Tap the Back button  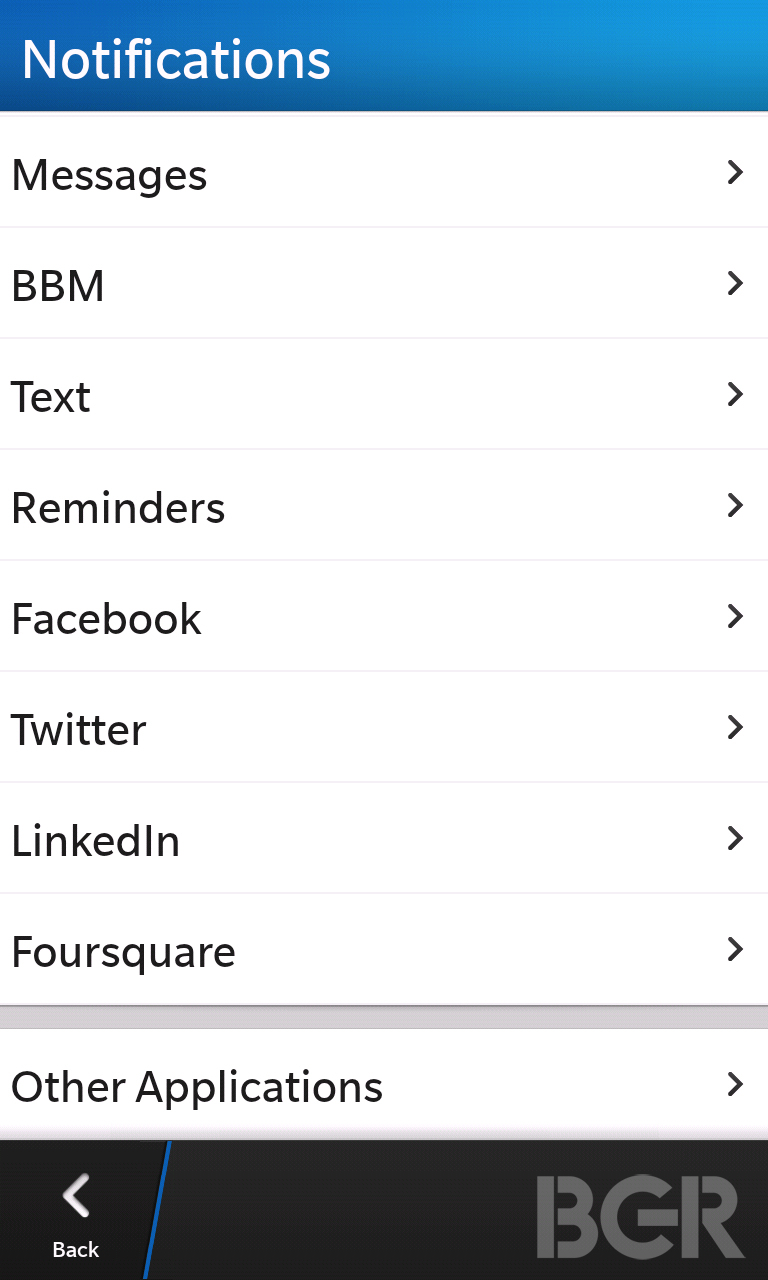[76, 1212]
